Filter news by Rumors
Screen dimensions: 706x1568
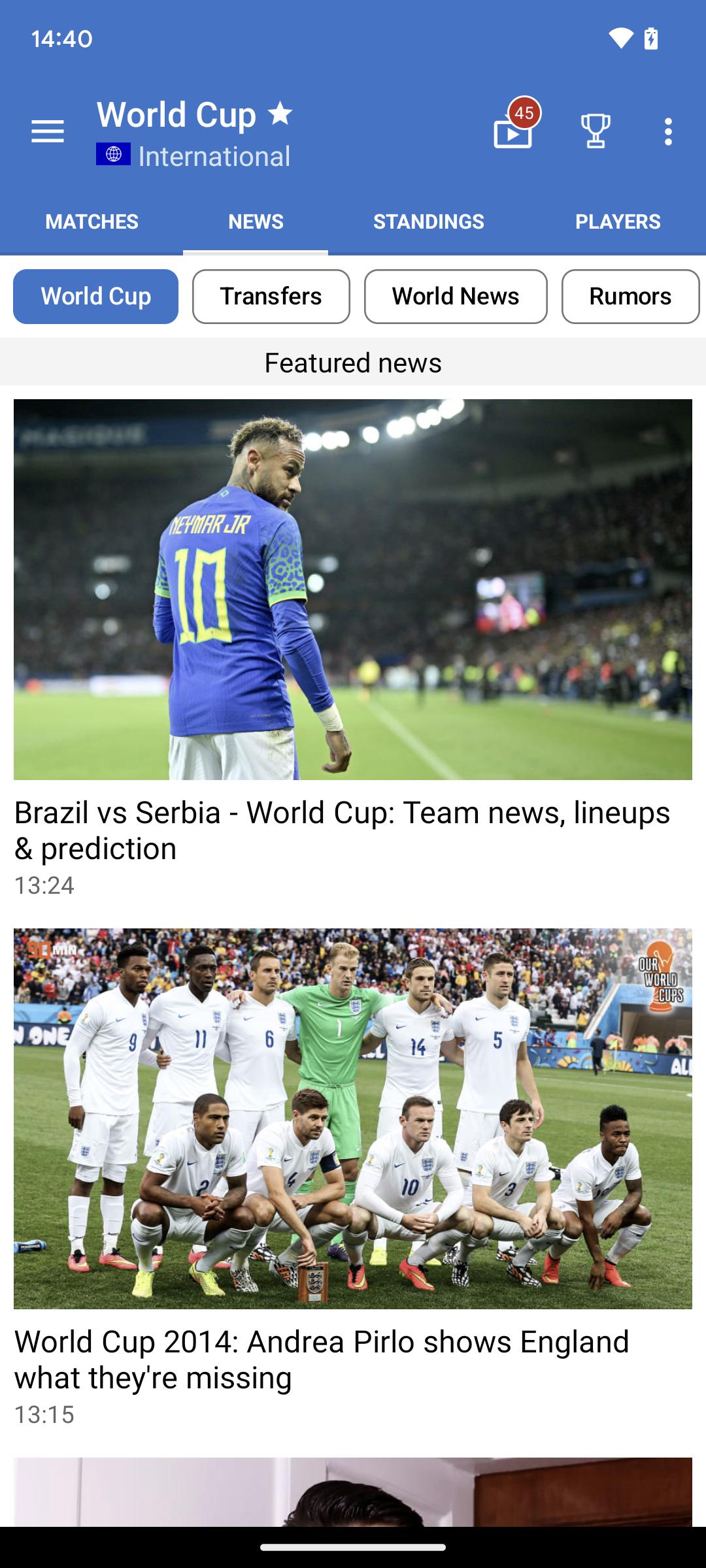pos(630,297)
